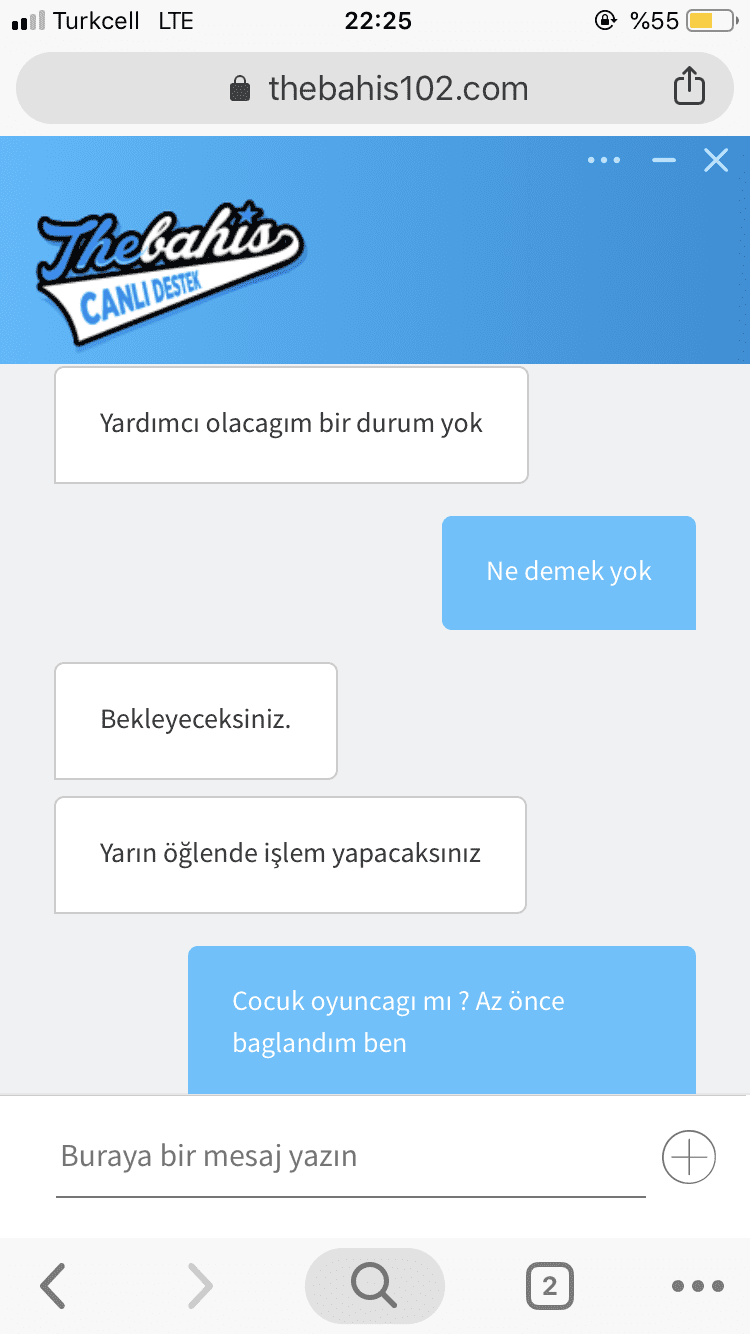Open the browser's more options menu
The image size is (750, 1334).
click(698, 1286)
